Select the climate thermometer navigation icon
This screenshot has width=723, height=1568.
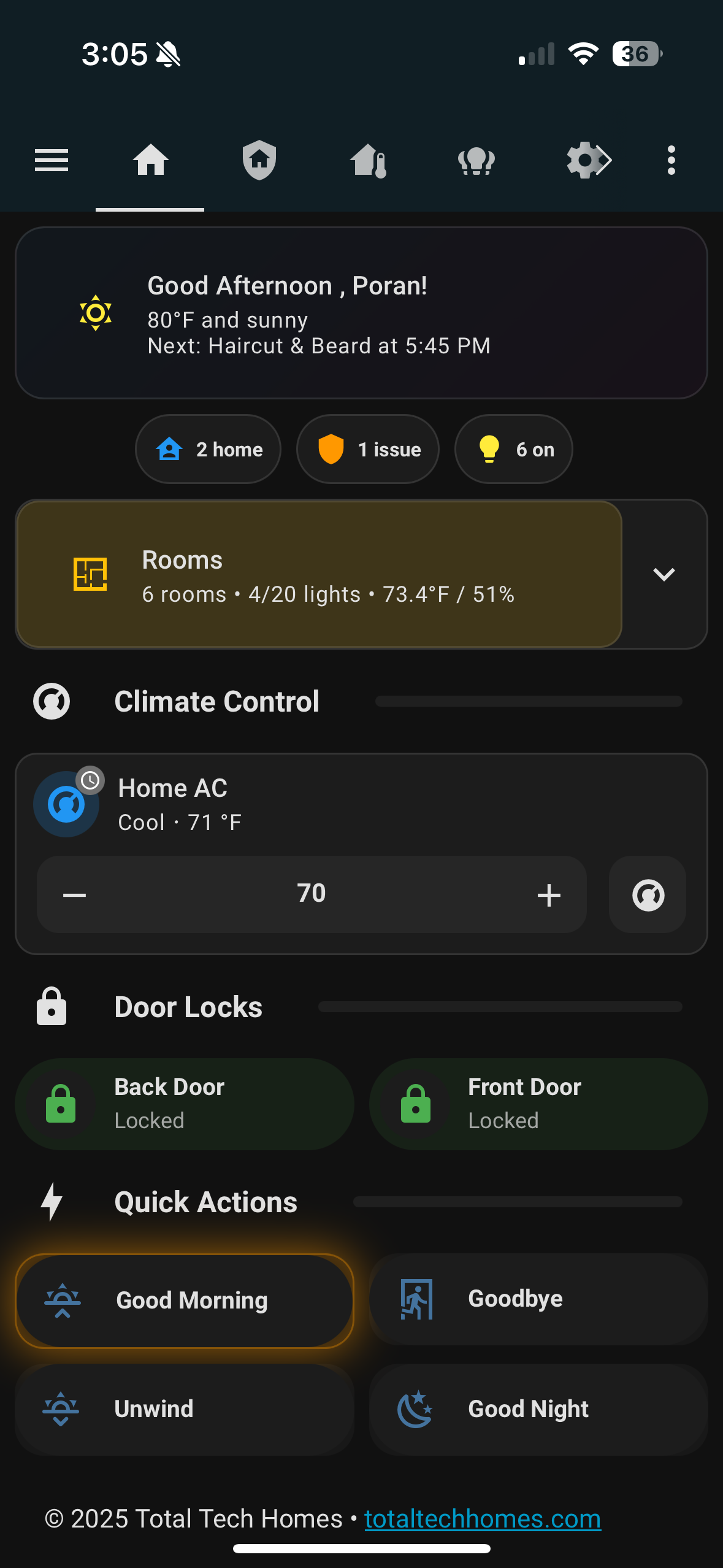(368, 160)
